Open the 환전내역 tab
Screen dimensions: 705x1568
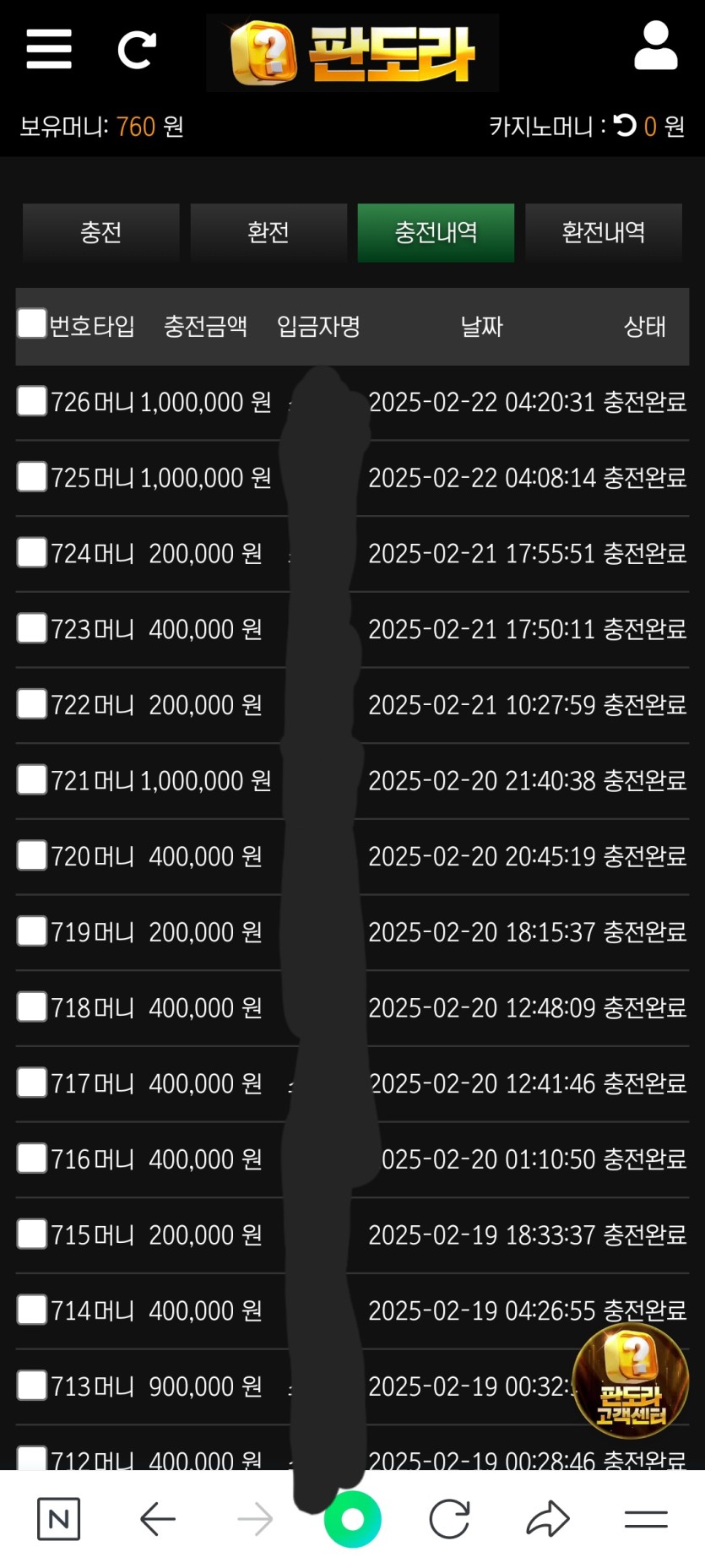603,232
